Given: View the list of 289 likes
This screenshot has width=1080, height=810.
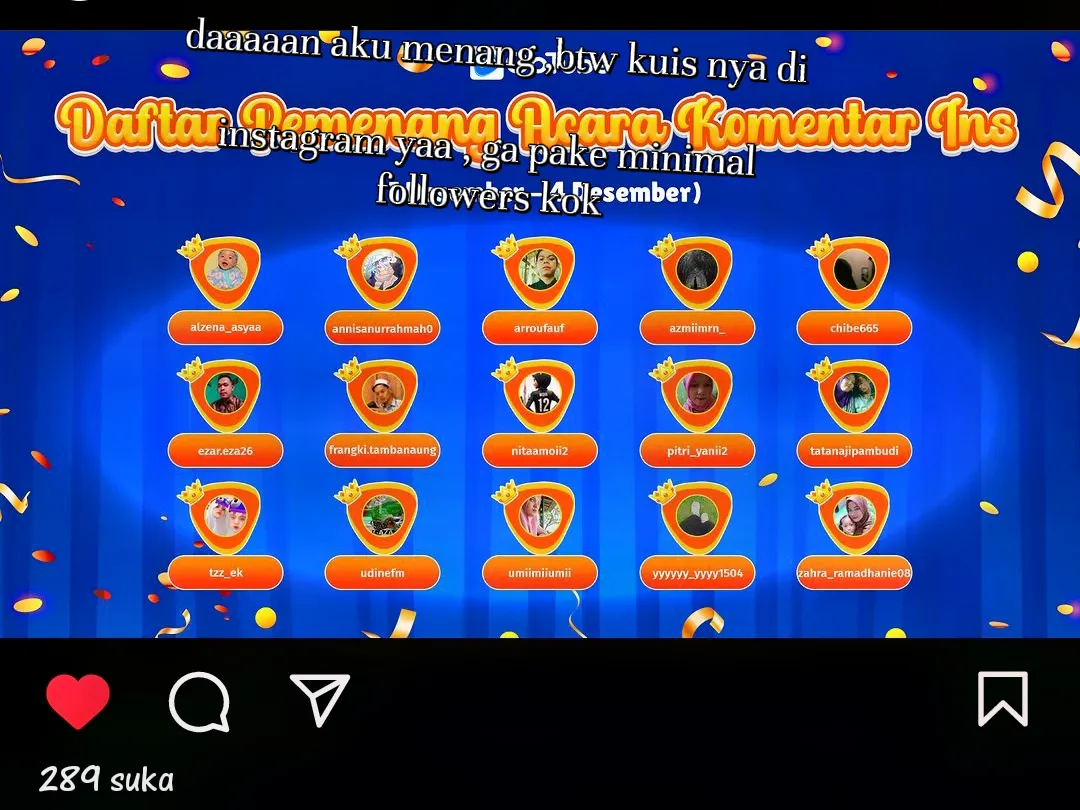Looking at the screenshot, I should (106, 779).
